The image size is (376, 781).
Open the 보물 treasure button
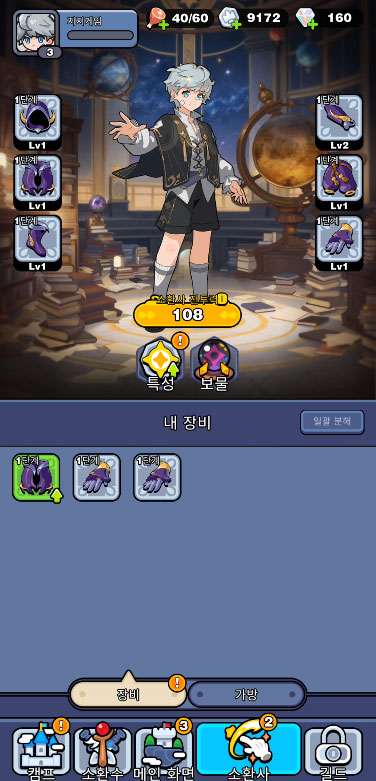[215, 364]
